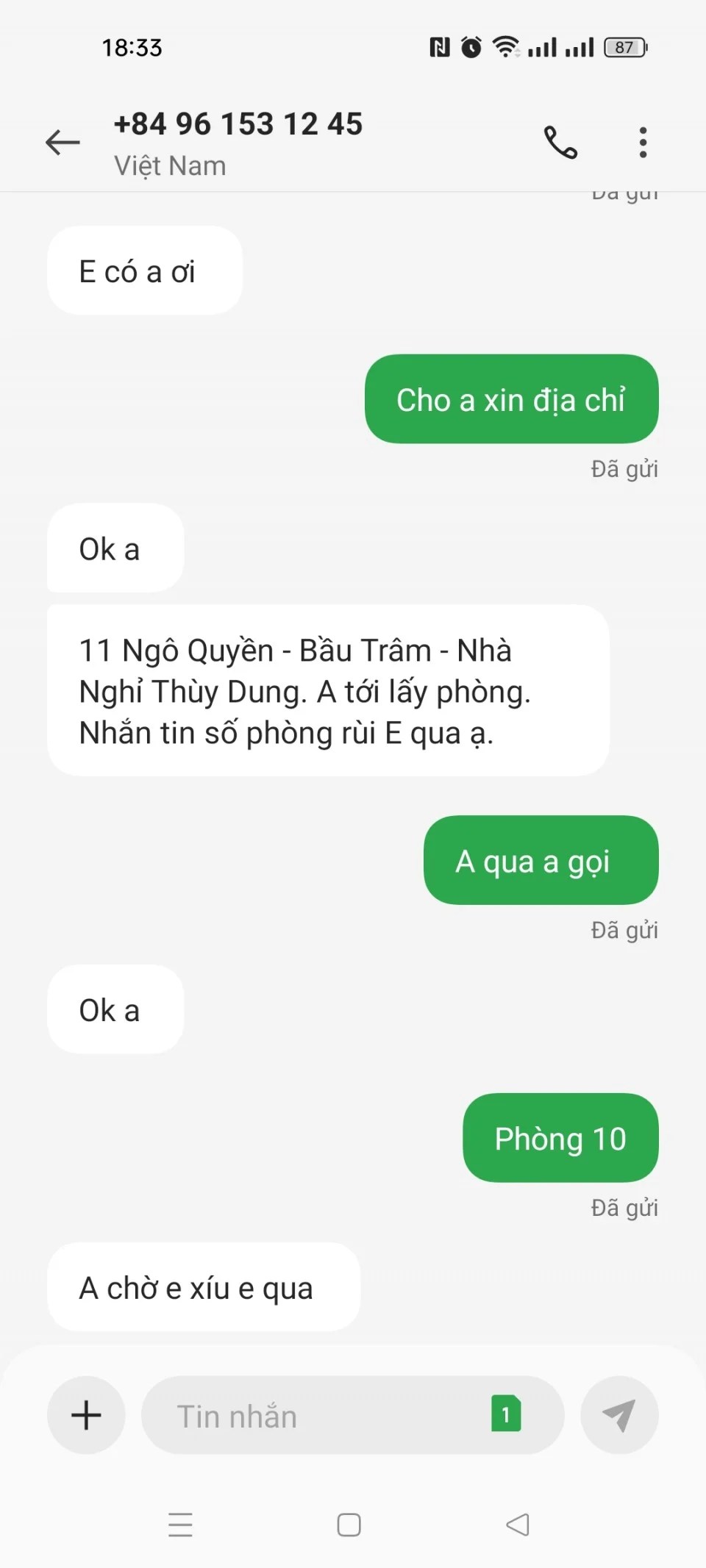Go back to the conversations list
This screenshot has width=706, height=1568.
(x=63, y=143)
